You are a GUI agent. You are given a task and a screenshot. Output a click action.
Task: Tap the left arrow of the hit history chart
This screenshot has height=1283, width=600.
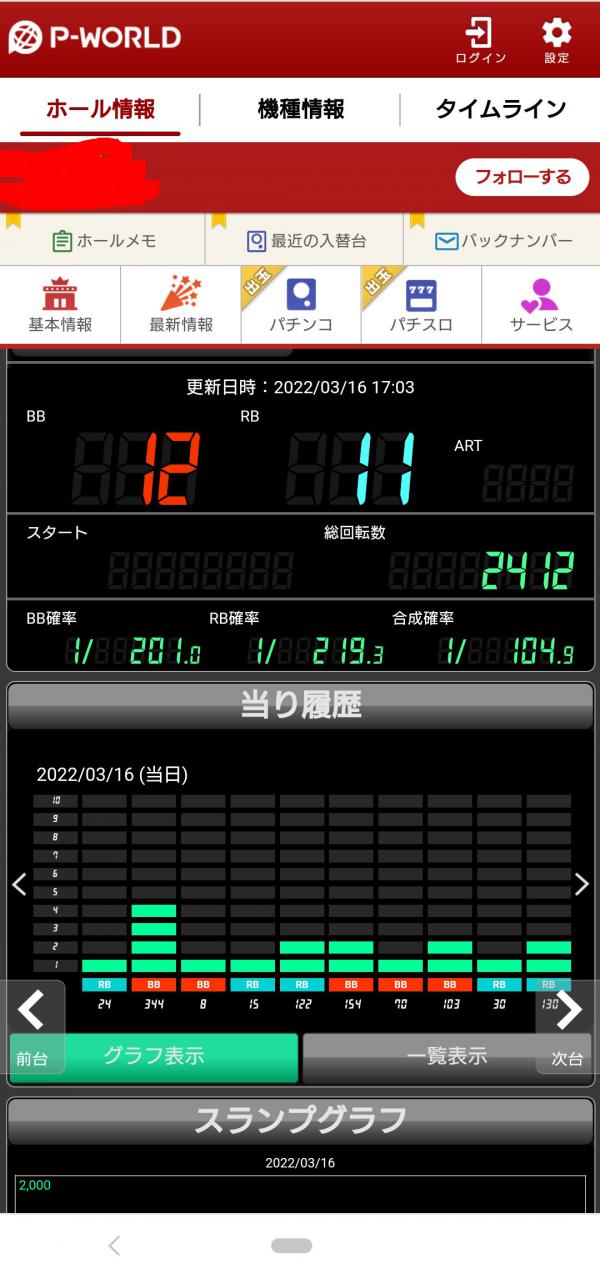point(18,884)
